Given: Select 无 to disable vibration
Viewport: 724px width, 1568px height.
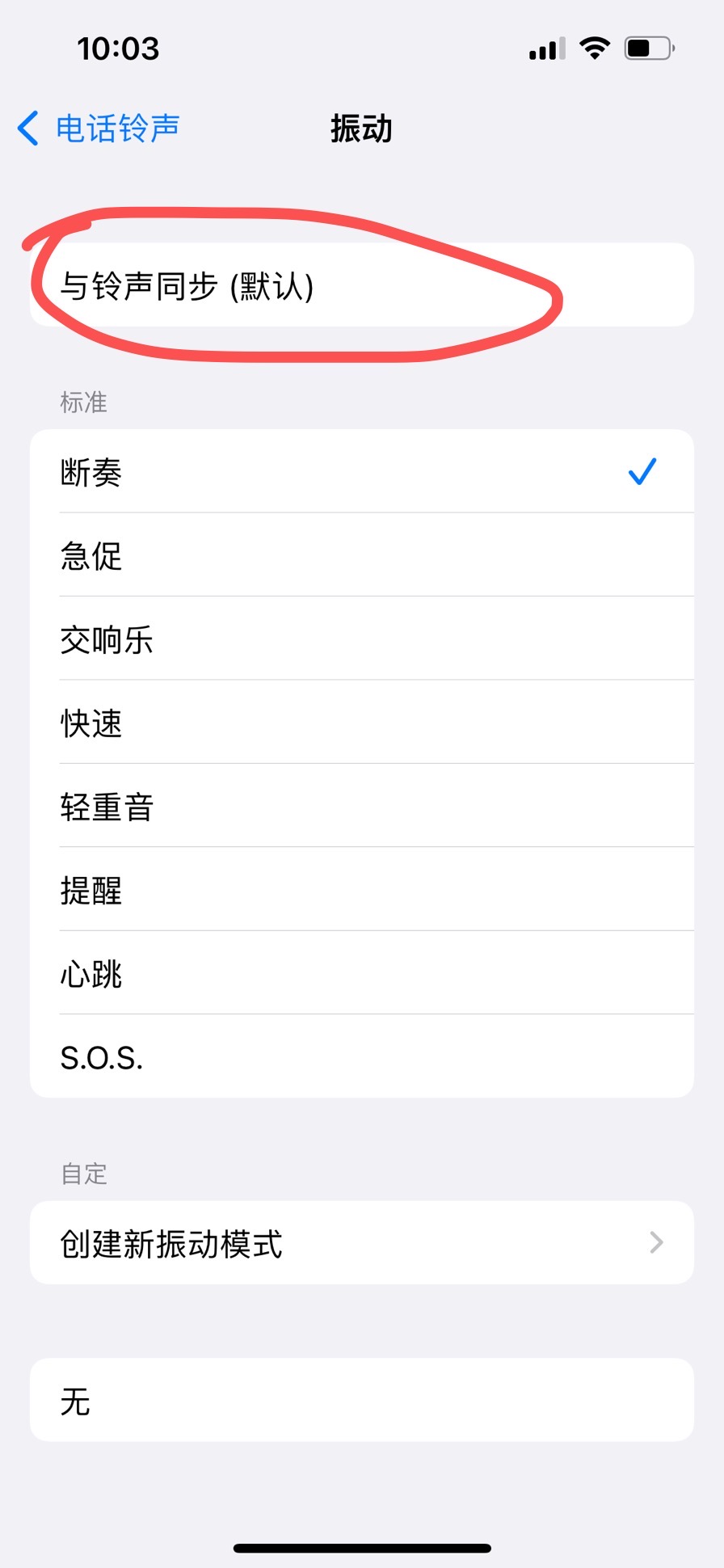Looking at the screenshot, I should click(x=361, y=1400).
